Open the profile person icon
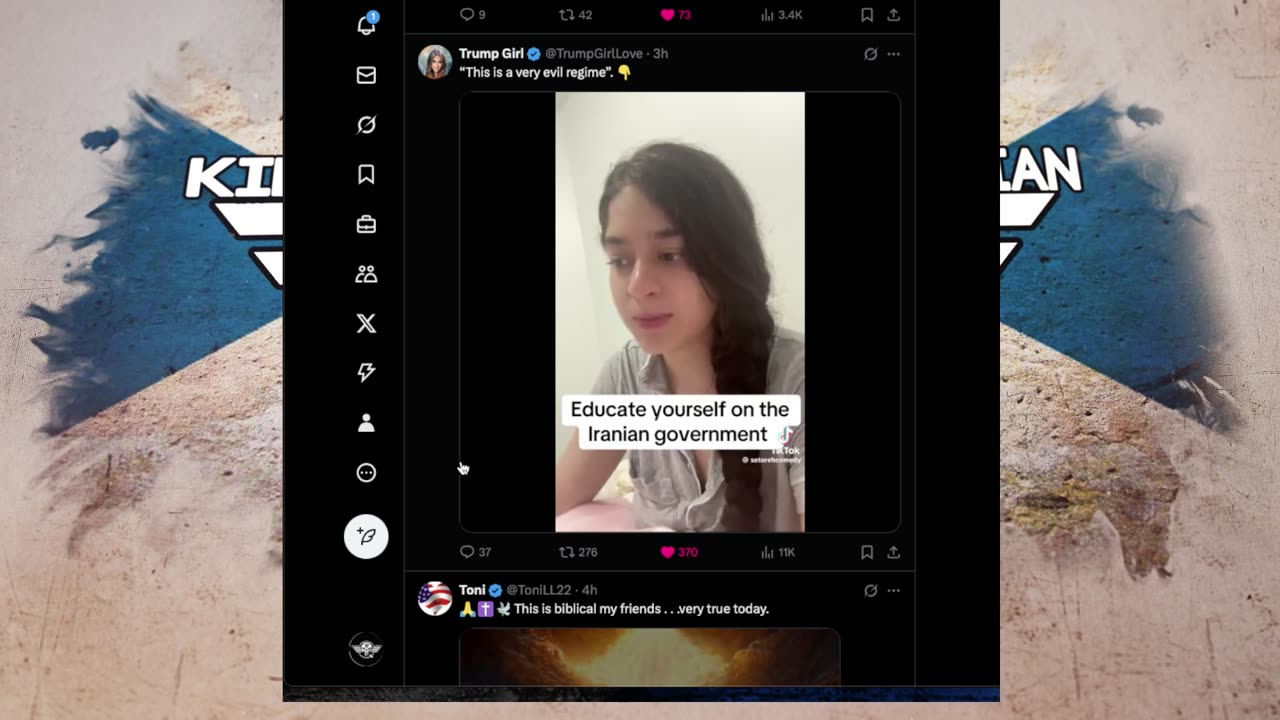1280x720 pixels. pos(366,423)
